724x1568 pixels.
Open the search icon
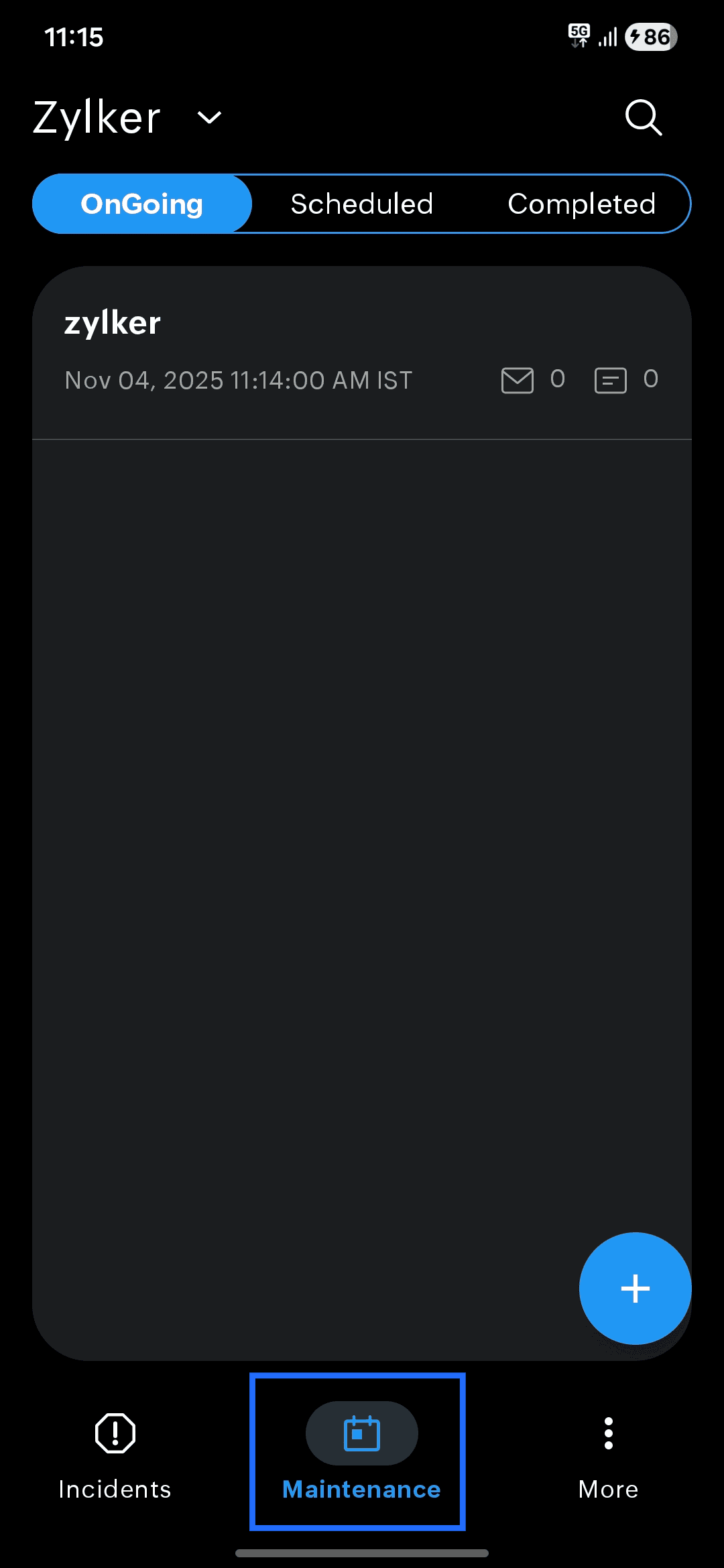tap(643, 118)
